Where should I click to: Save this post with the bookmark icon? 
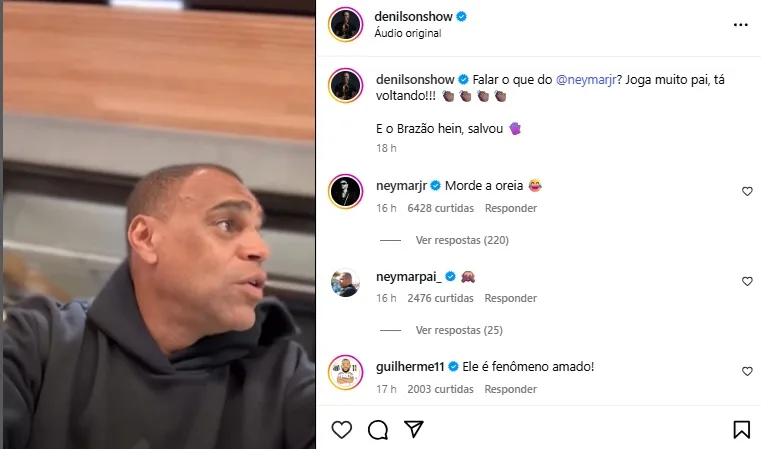tap(741, 429)
